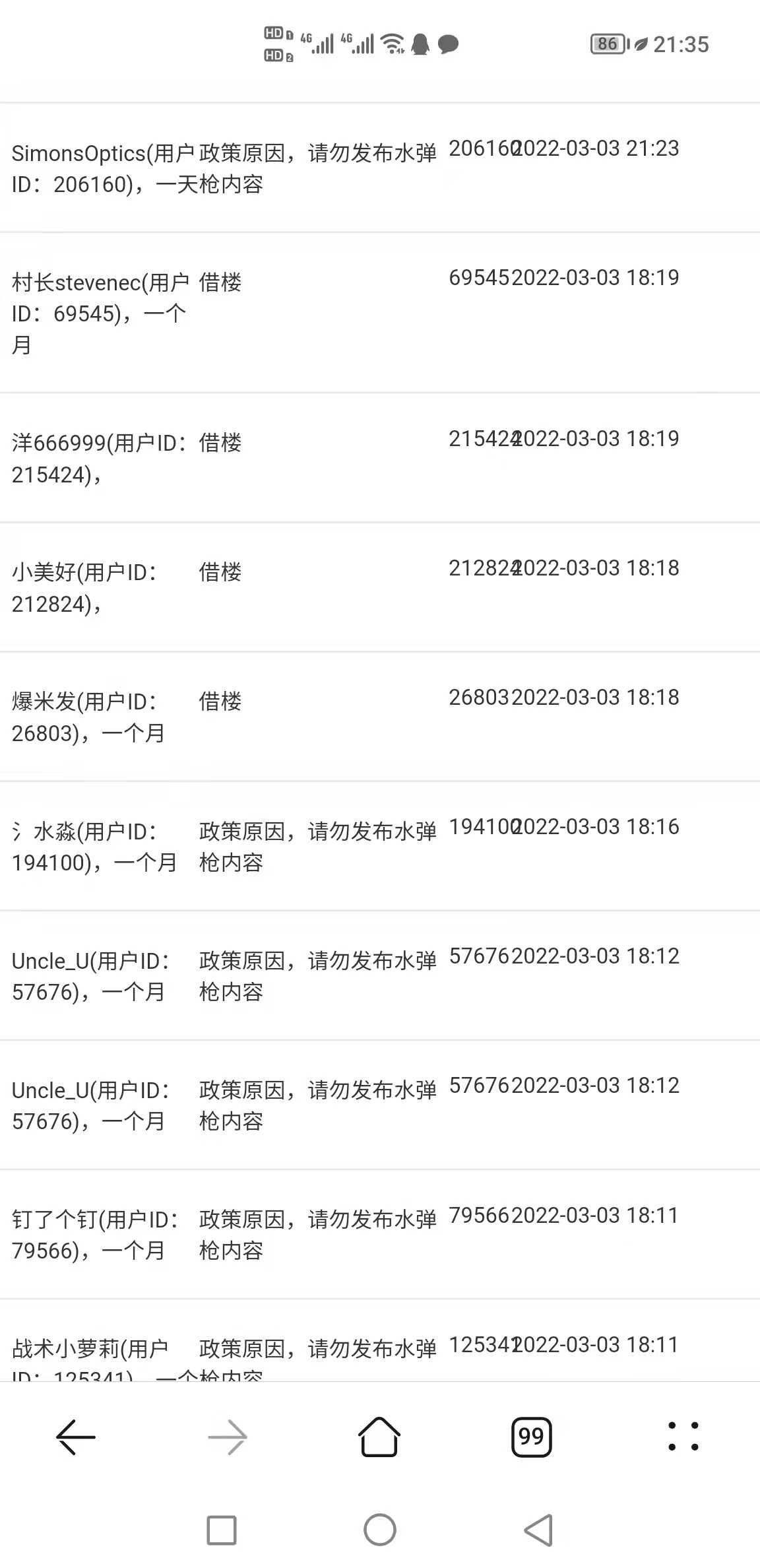Tap the system back triangle
Viewport: 760px width, 1568px height.
[x=538, y=1530]
